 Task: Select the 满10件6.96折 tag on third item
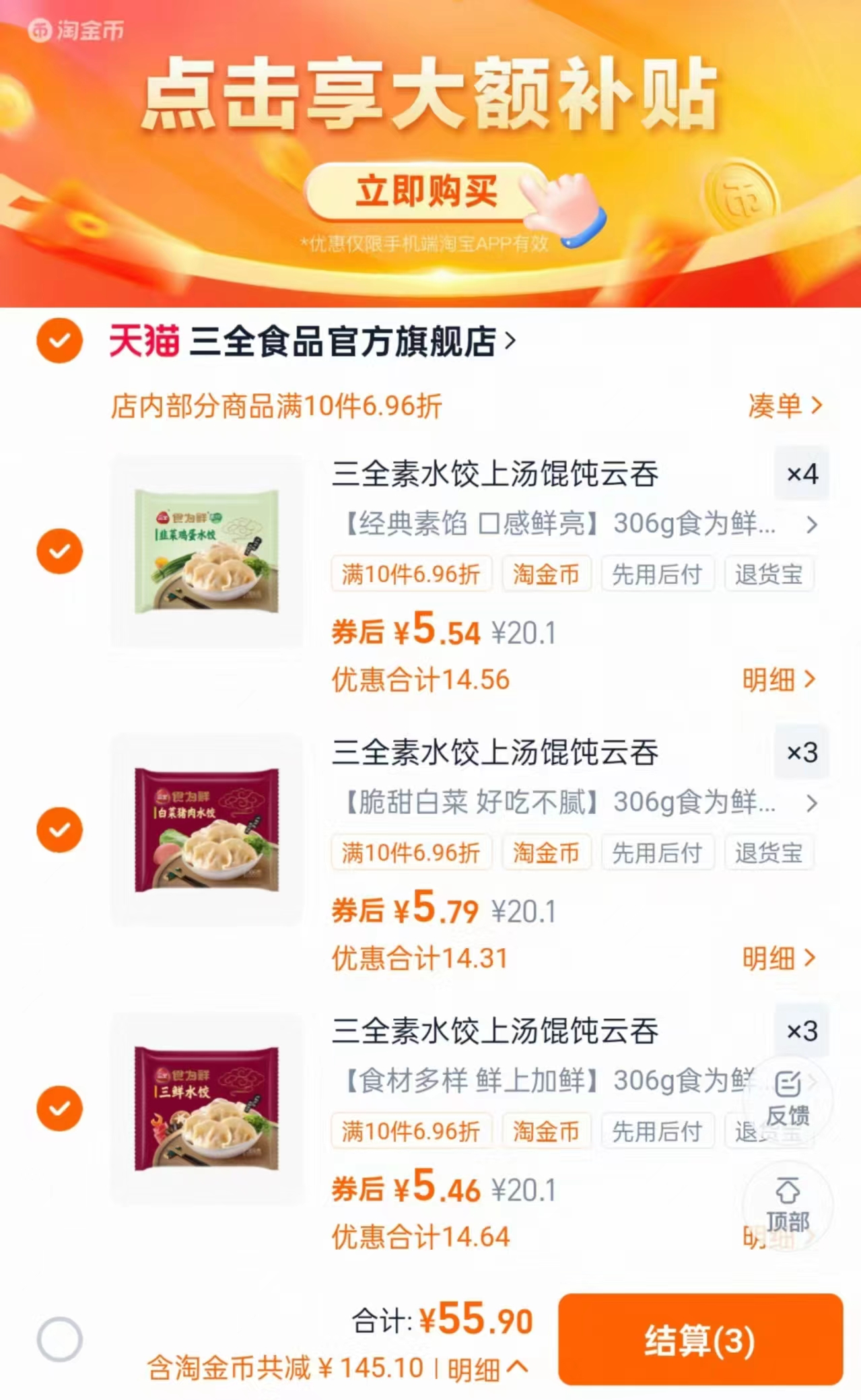tap(411, 1132)
